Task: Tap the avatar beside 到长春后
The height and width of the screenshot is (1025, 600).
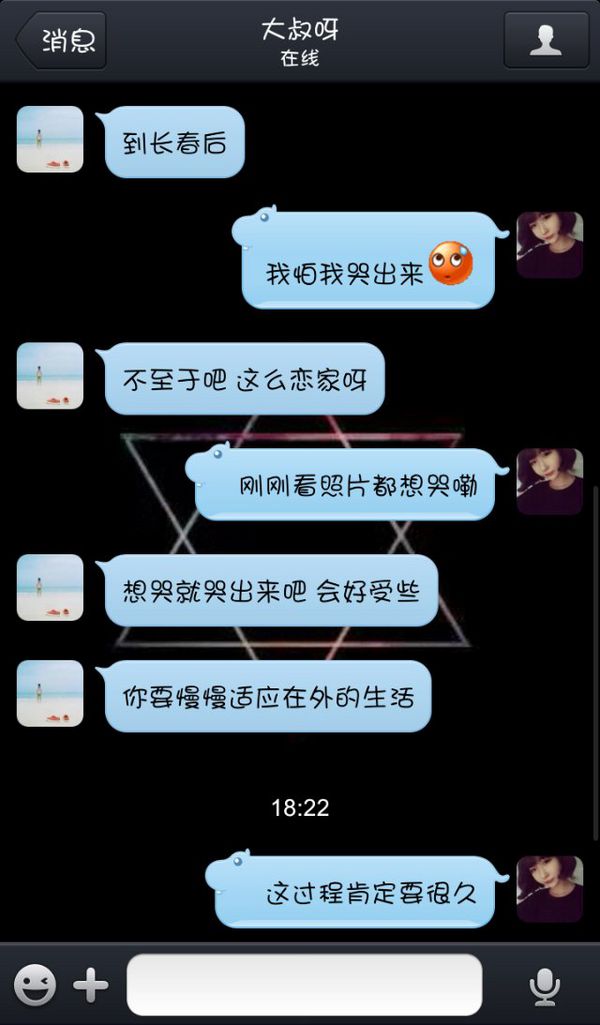Action: 50,139
